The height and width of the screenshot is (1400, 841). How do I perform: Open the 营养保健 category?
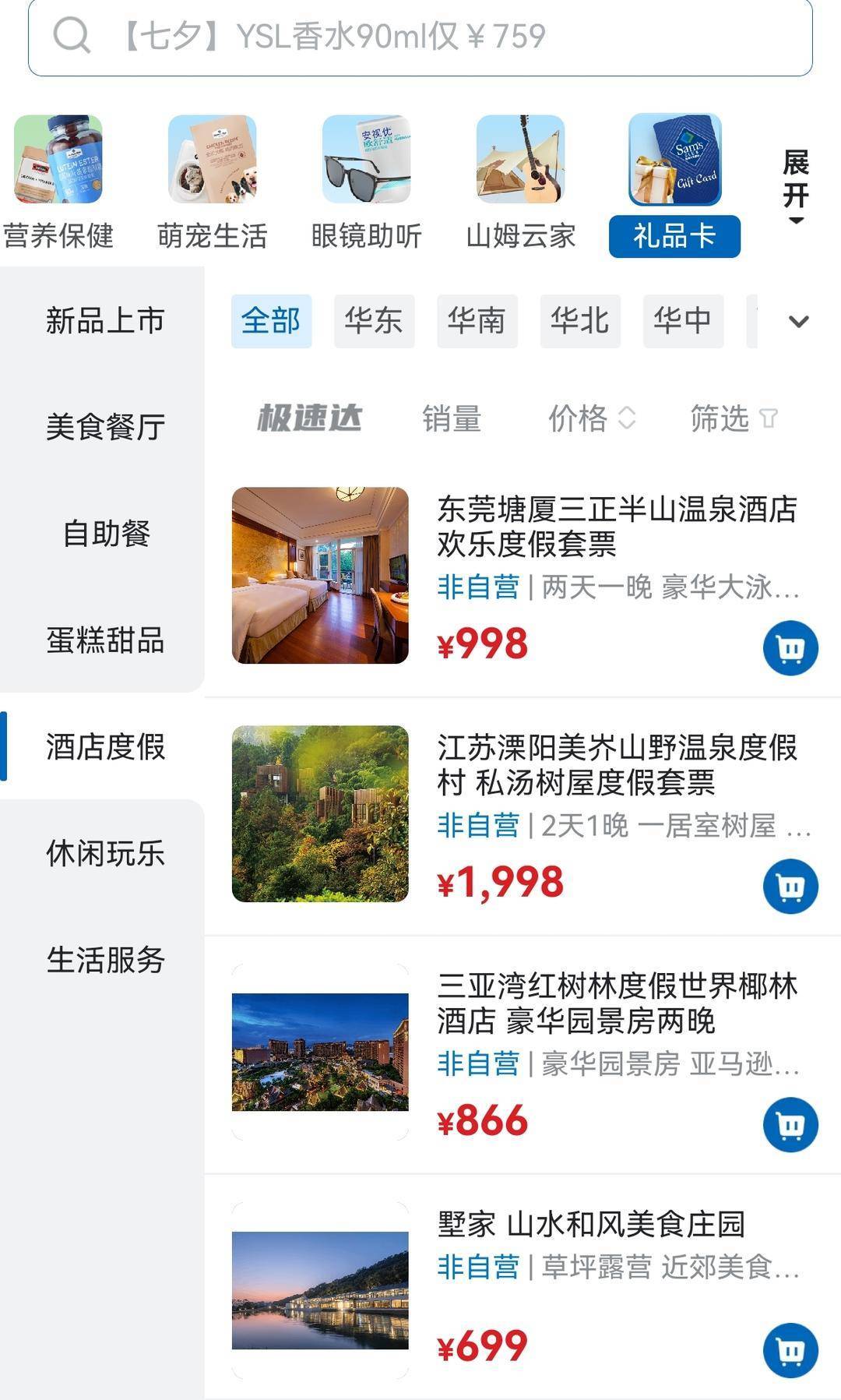point(58,181)
